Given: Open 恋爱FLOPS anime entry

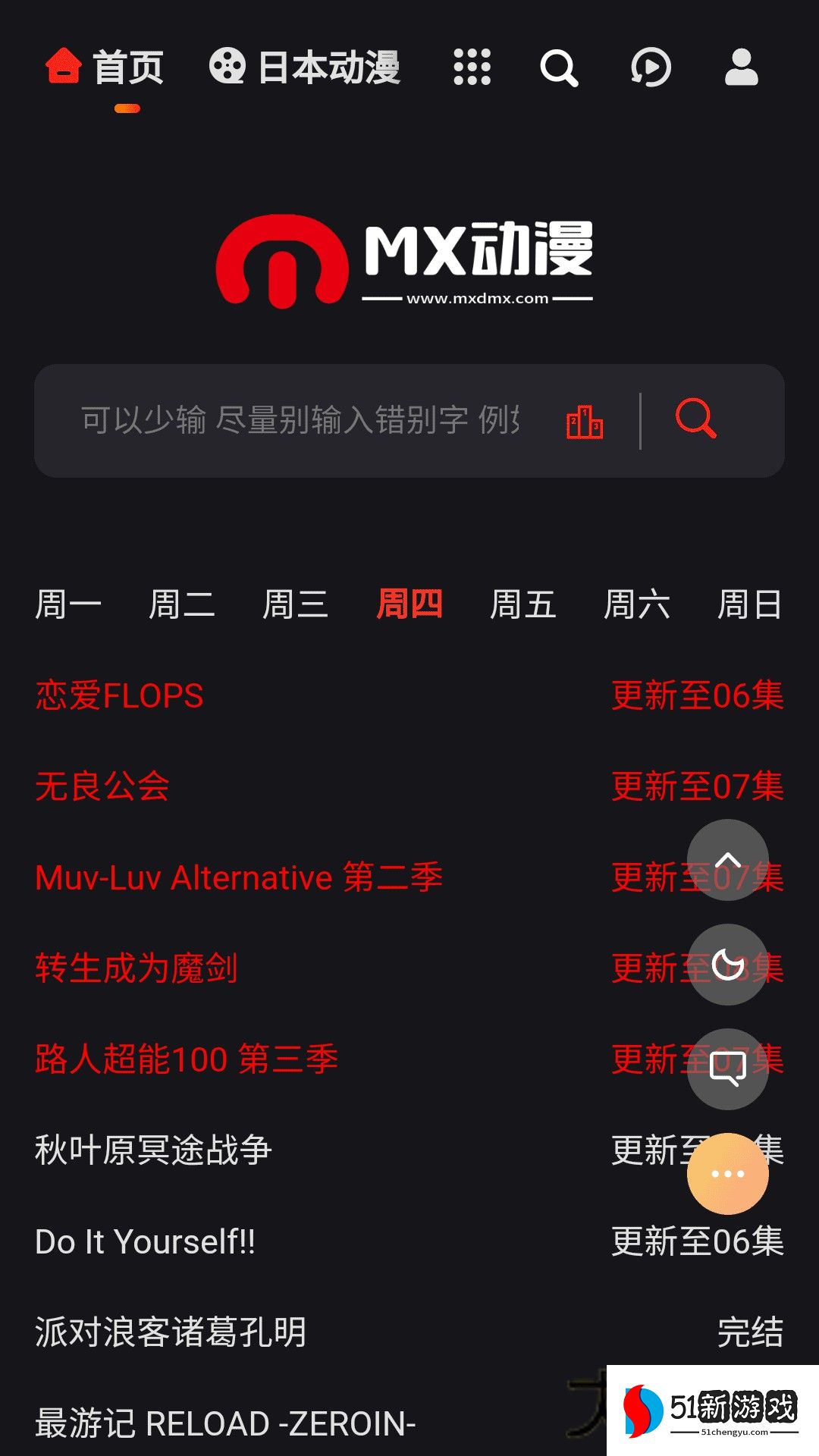Looking at the screenshot, I should 119,696.
